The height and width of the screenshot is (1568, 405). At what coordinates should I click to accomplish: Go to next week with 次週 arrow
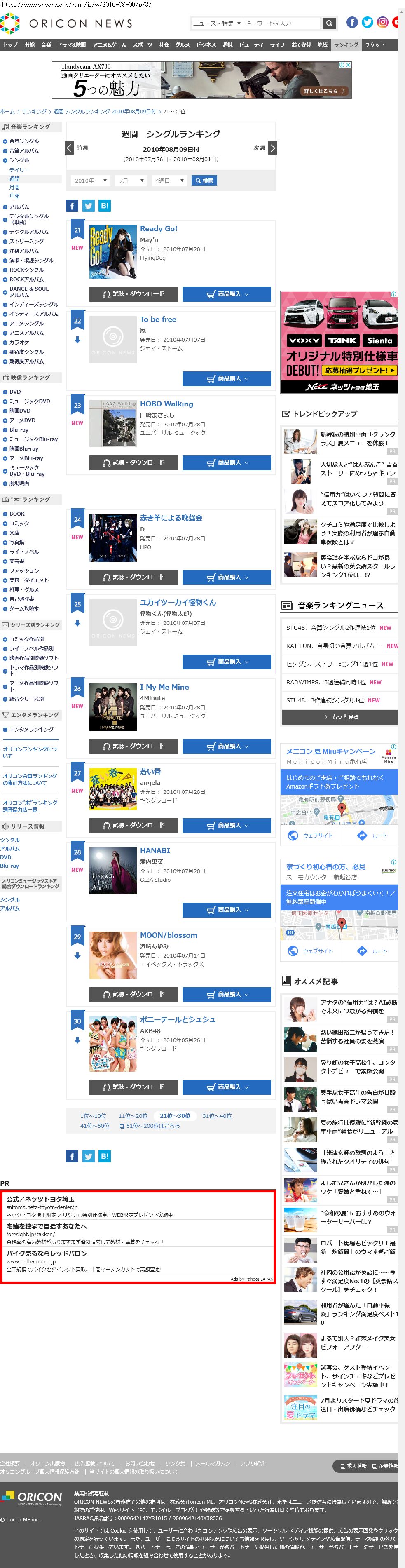pyautogui.click(x=272, y=148)
